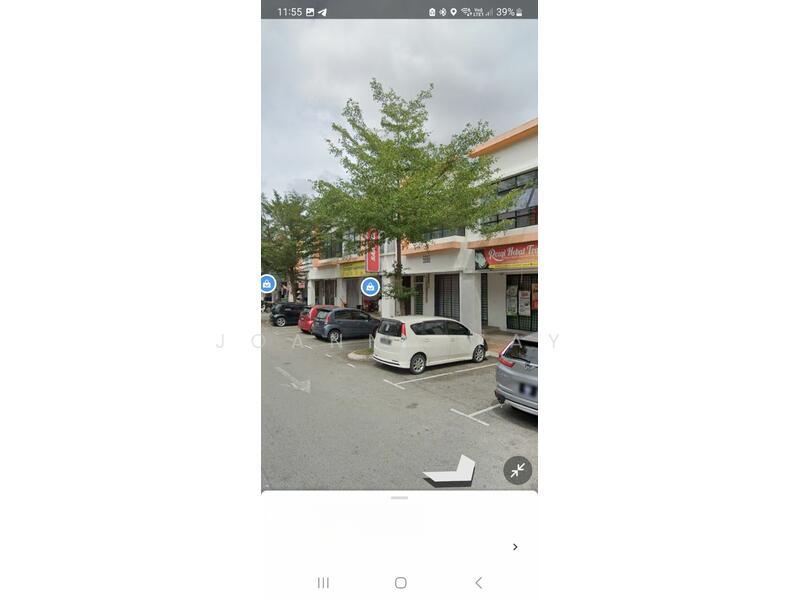This screenshot has height=600, width=800.
Task: Go back with the system back button
Action: [x=478, y=583]
